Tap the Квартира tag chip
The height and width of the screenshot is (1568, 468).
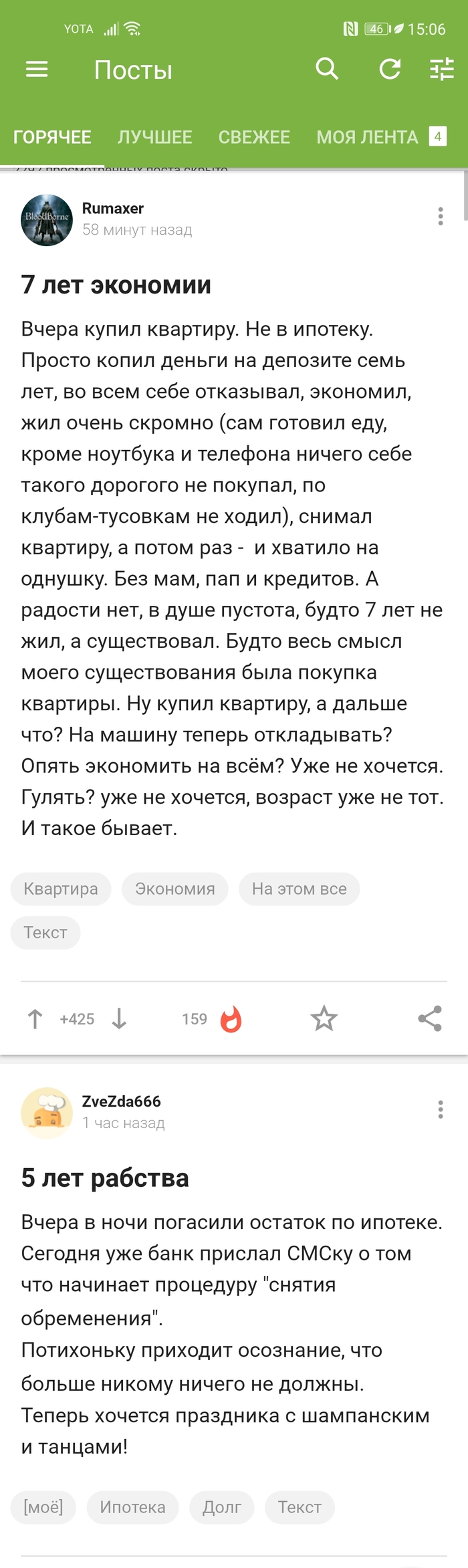click(x=61, y=889)
